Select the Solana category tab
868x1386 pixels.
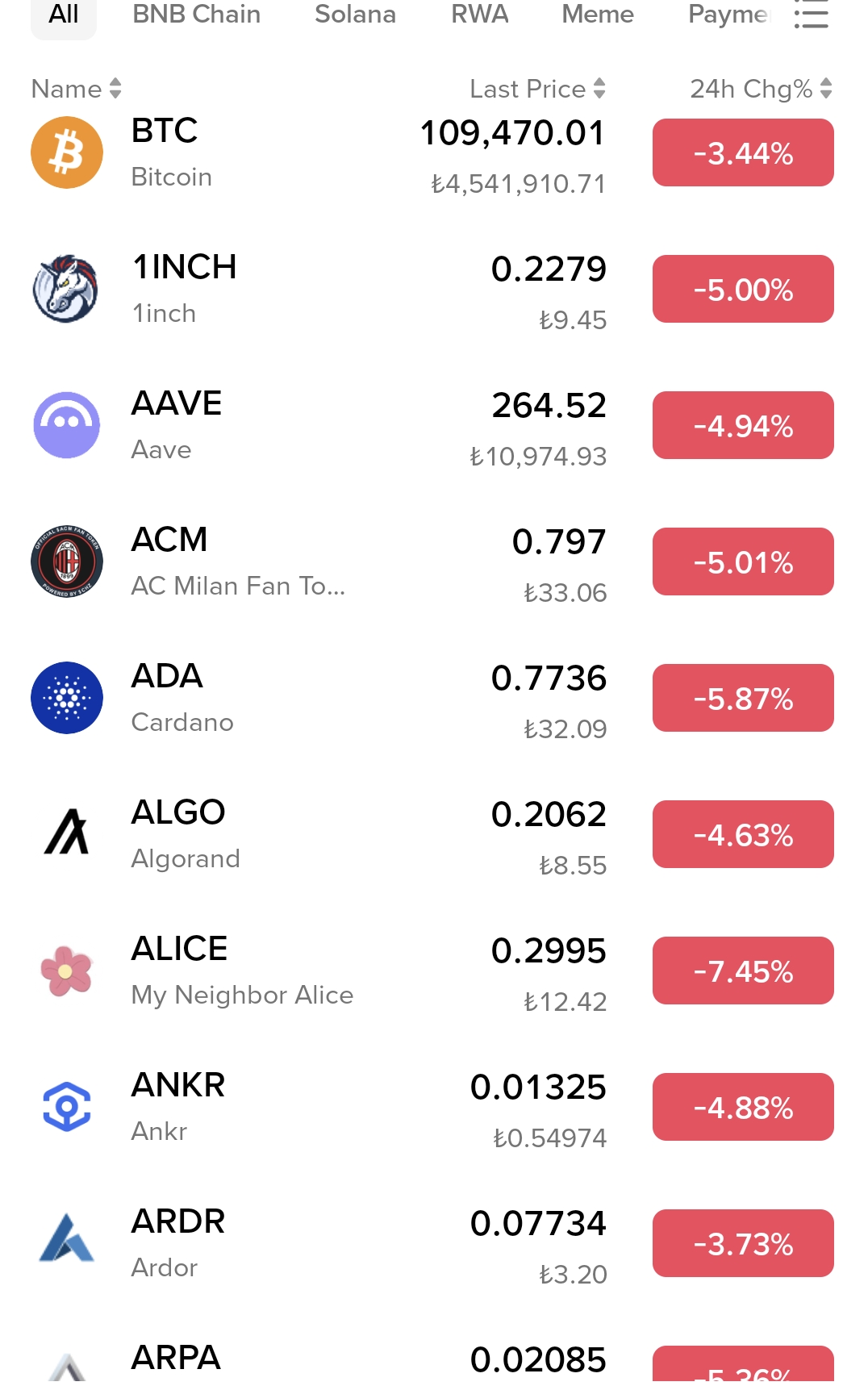355,15
